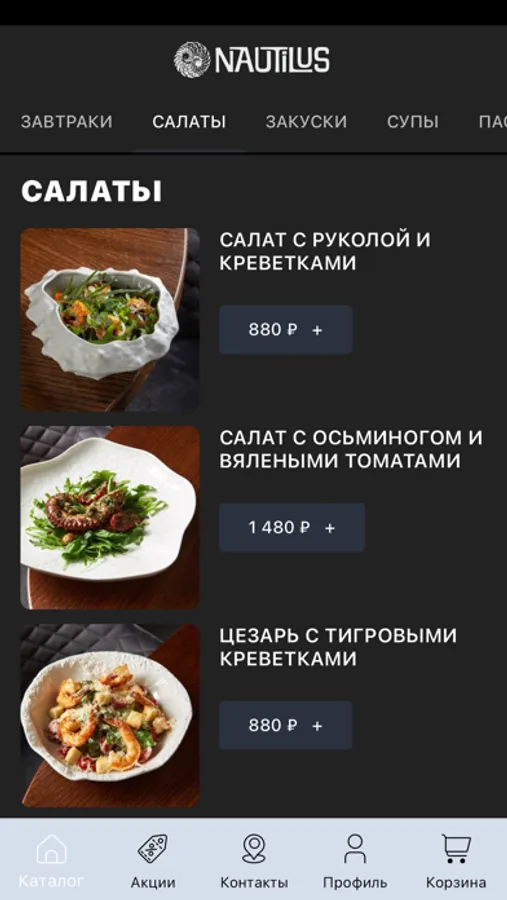Viewport: 507px width, 900px height.
Task: Add Салат с осьминогом for 1 480 ₽
Action: pyautogui.click(x=292, y=527)
